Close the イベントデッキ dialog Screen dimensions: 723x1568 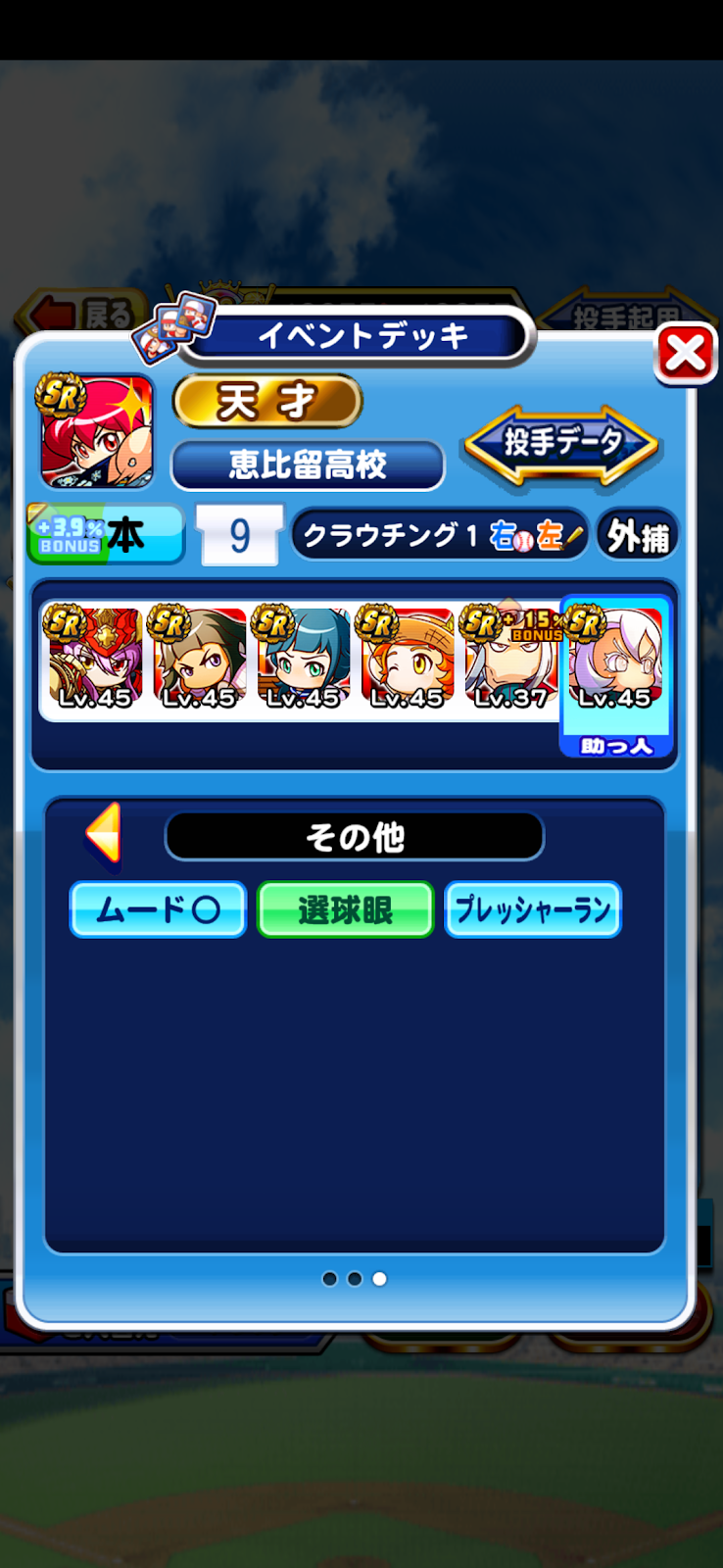pos(686,354)
